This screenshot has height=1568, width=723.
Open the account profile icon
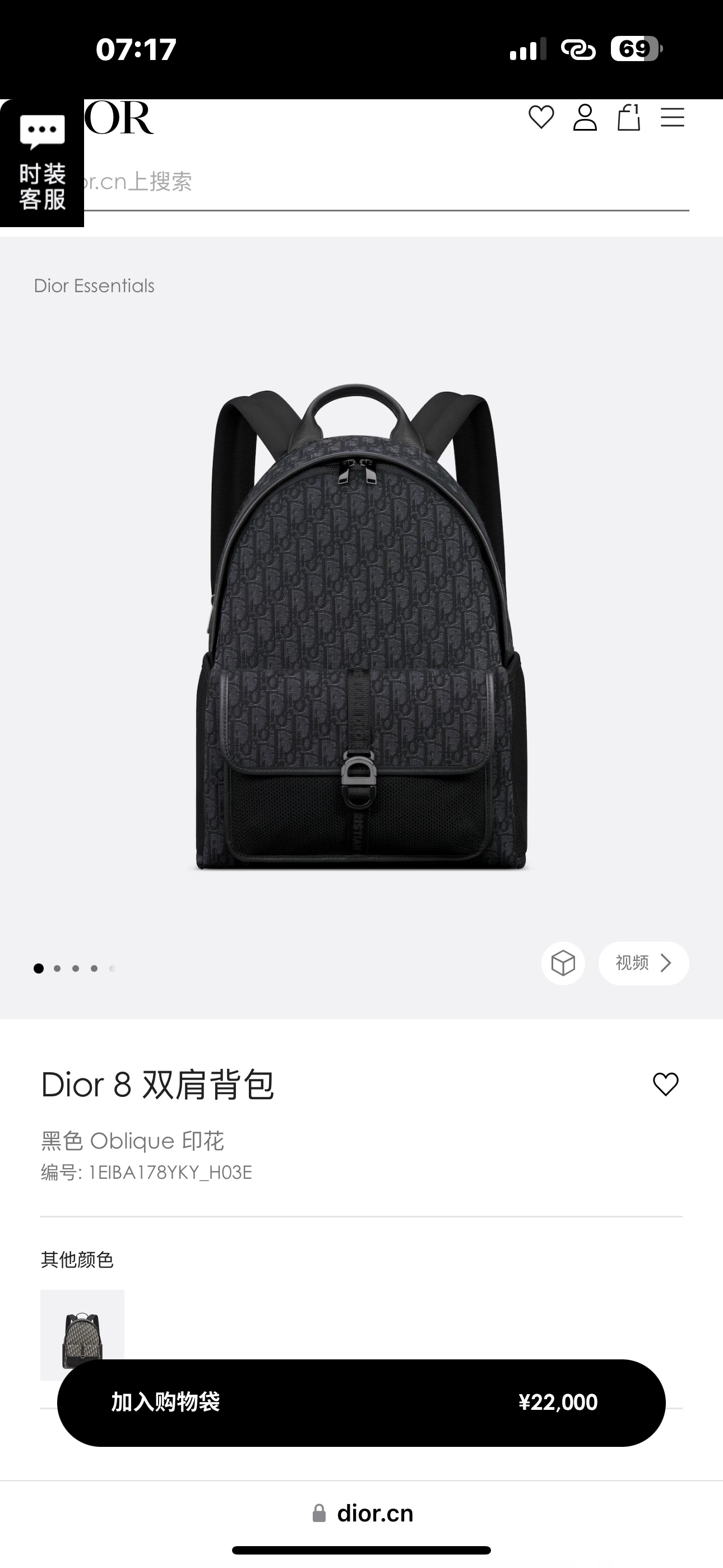(585, 117)
